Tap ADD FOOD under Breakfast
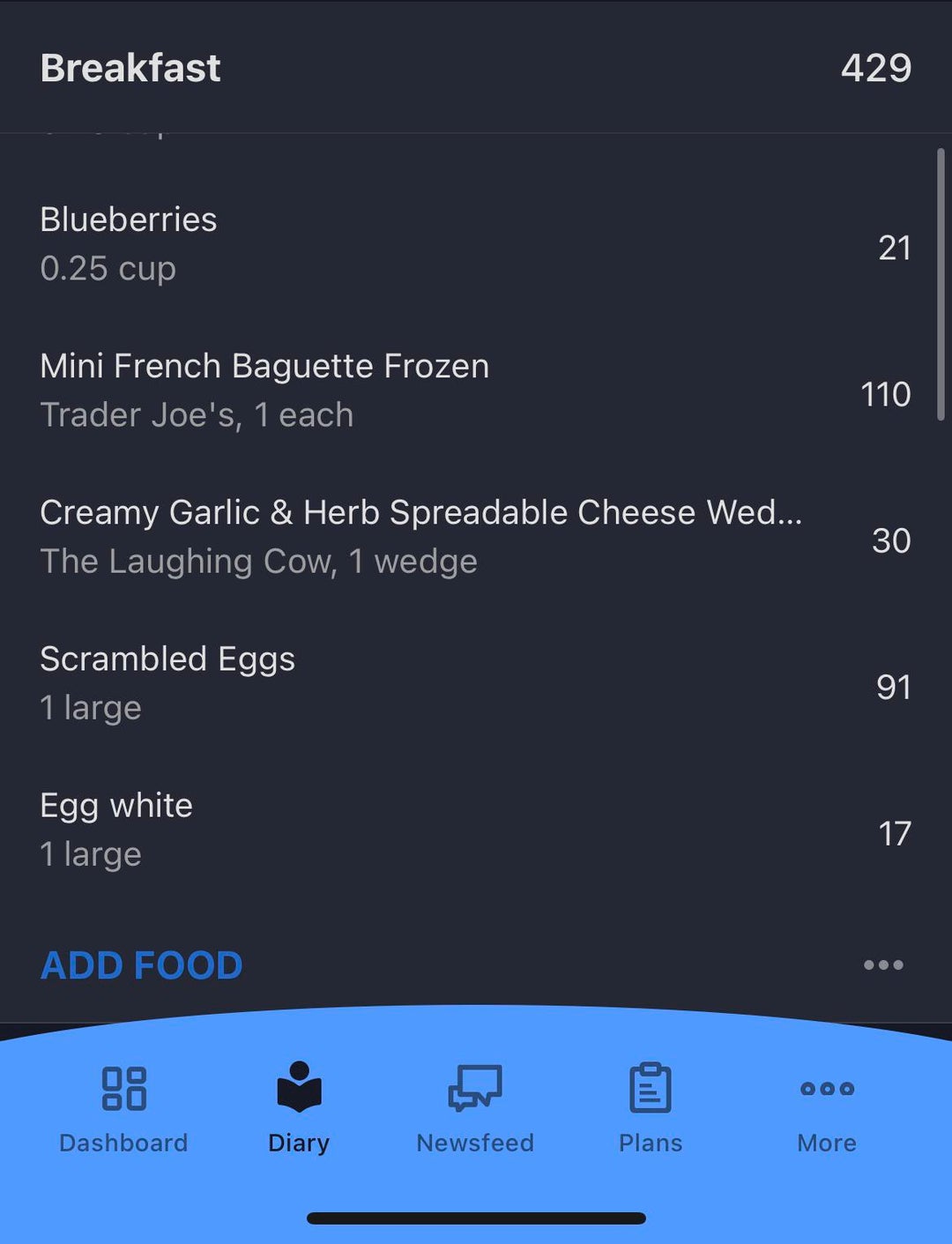 pyautogui.click(x=142, y=965)
